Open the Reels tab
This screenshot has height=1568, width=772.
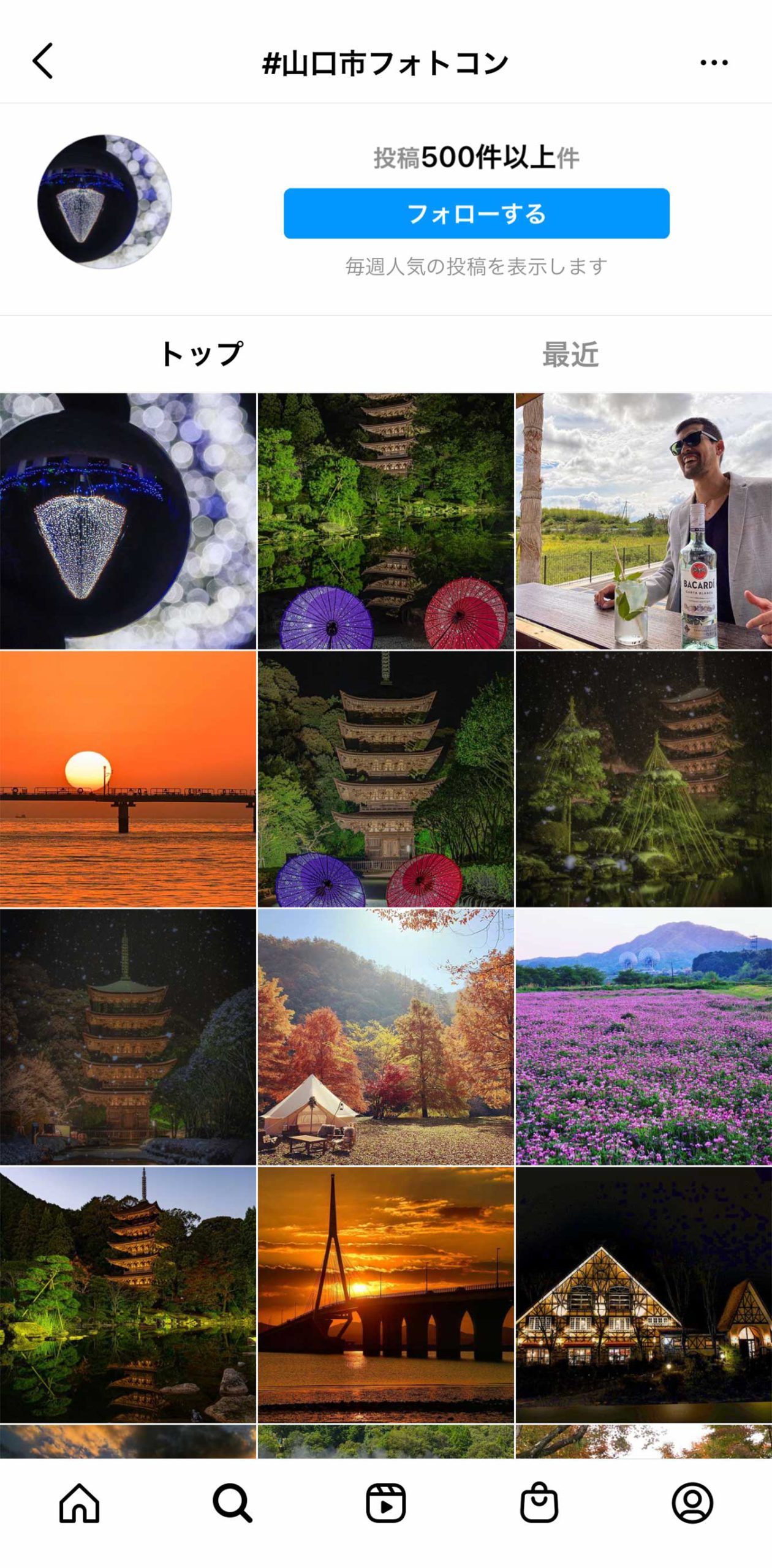click(x=385, y=1502)
